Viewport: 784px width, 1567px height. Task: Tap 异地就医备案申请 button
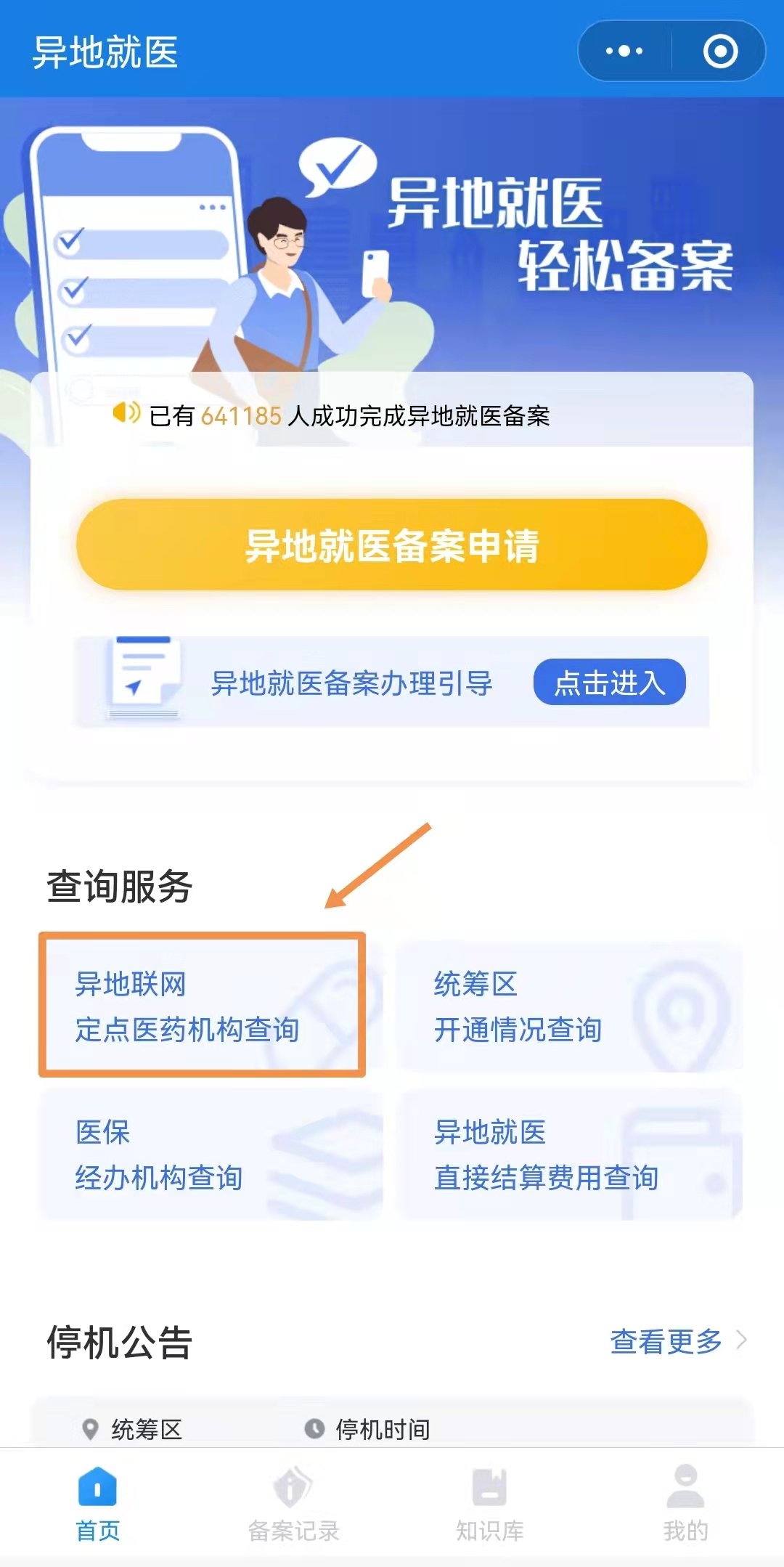pos(392,545)
